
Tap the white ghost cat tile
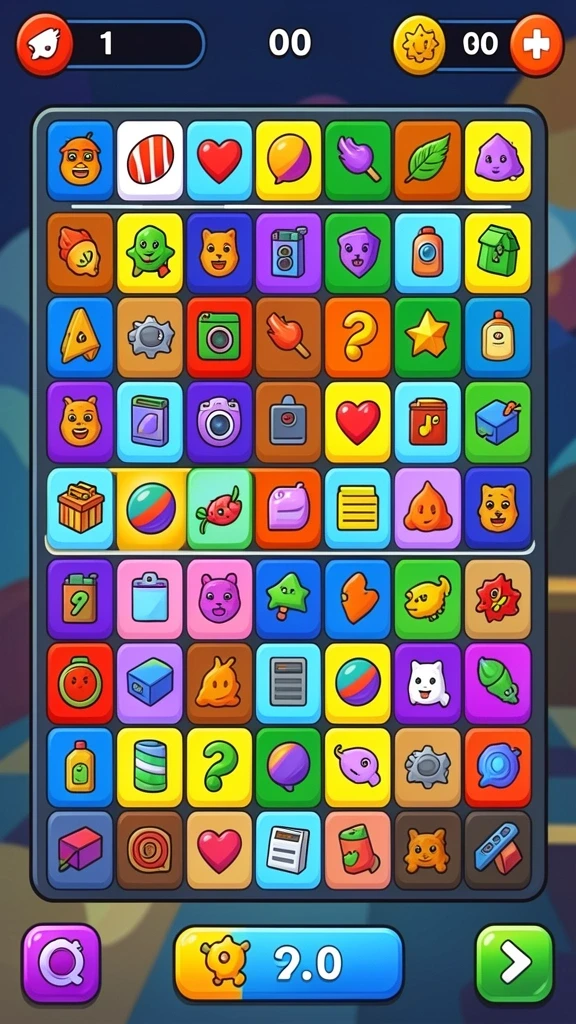(428, 682)
